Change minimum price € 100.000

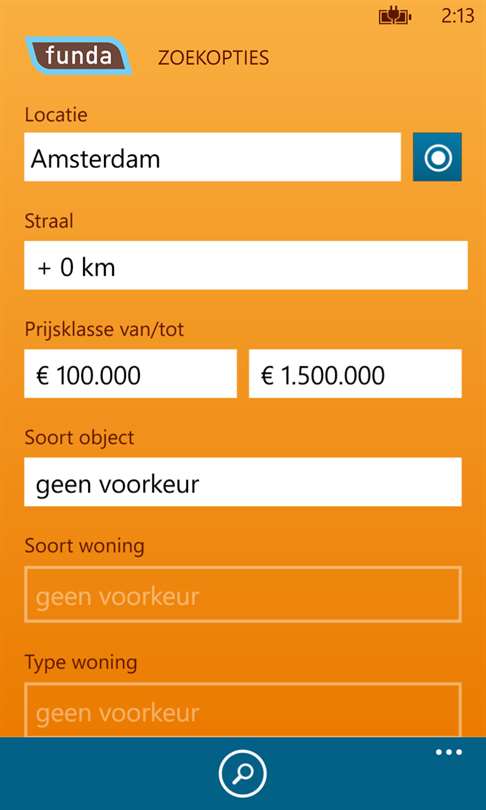point(130,373)
